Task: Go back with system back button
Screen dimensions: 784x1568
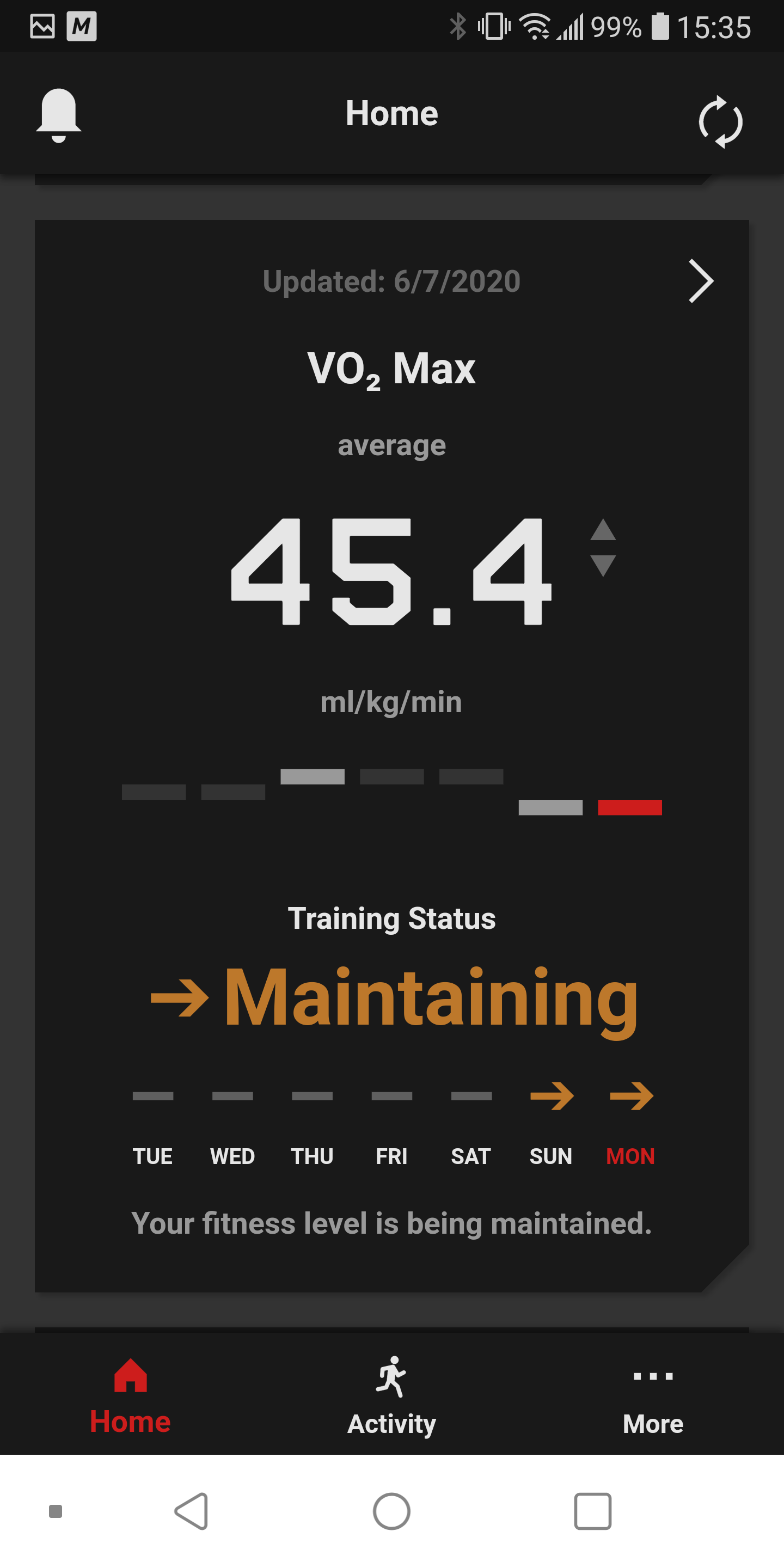Action: pos(192,1511)
